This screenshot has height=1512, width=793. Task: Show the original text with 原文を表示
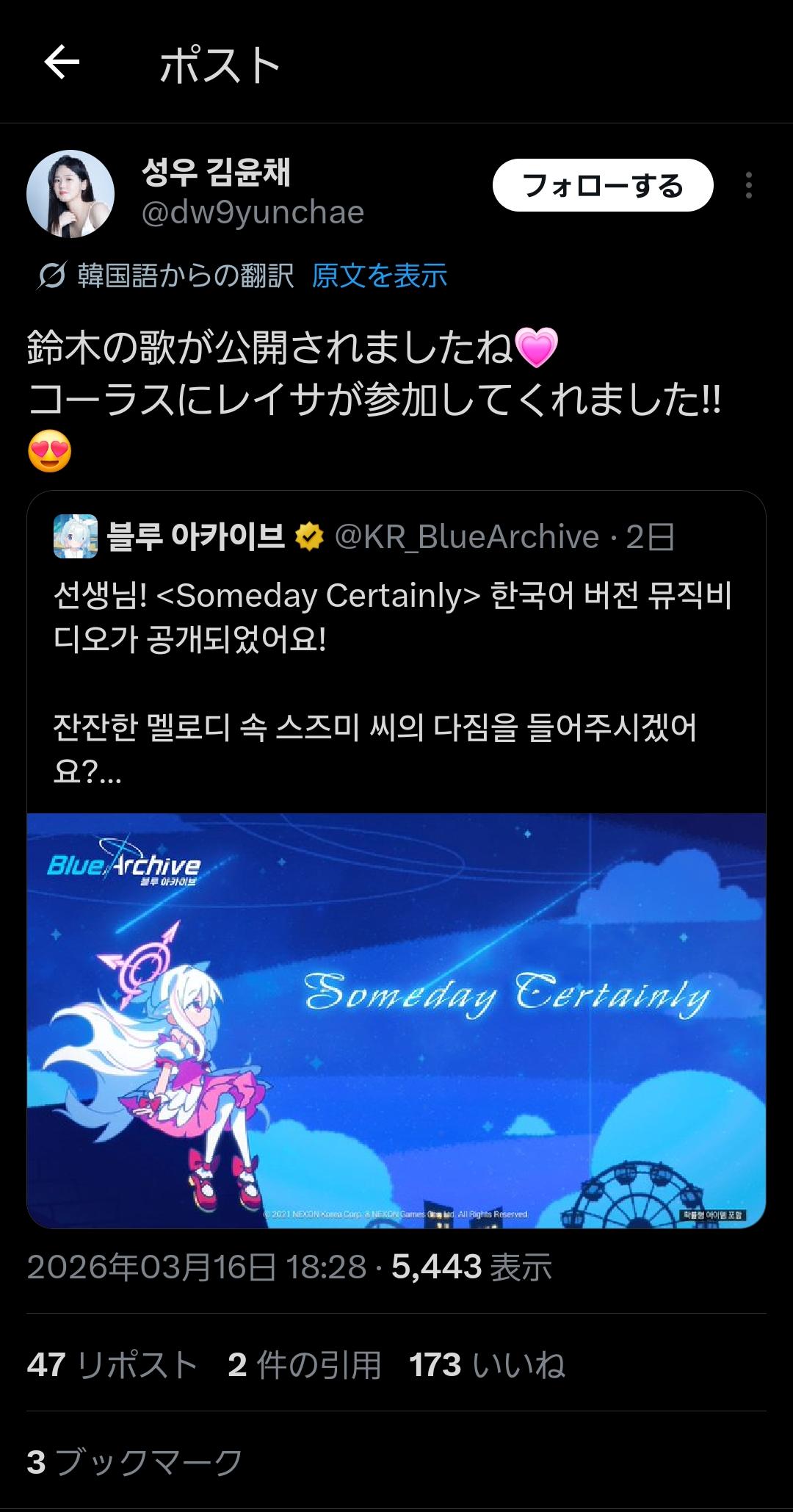379,276
